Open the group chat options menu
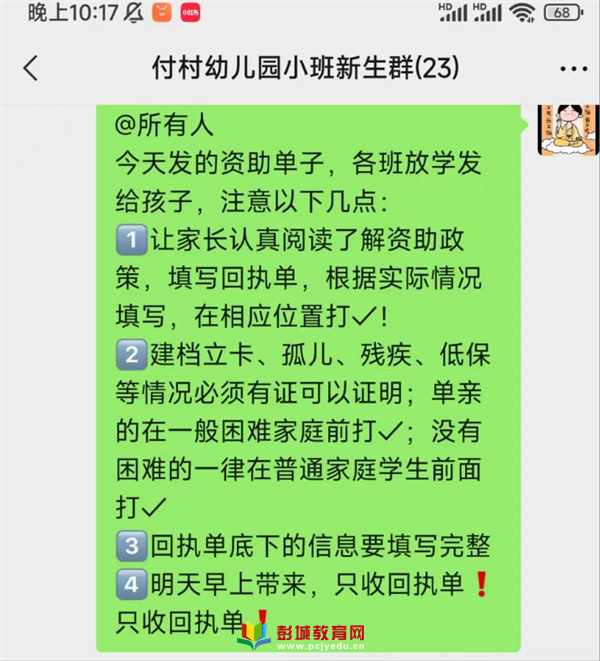The width and height of the screenshot is (600, 661). [x=573, y=69]
